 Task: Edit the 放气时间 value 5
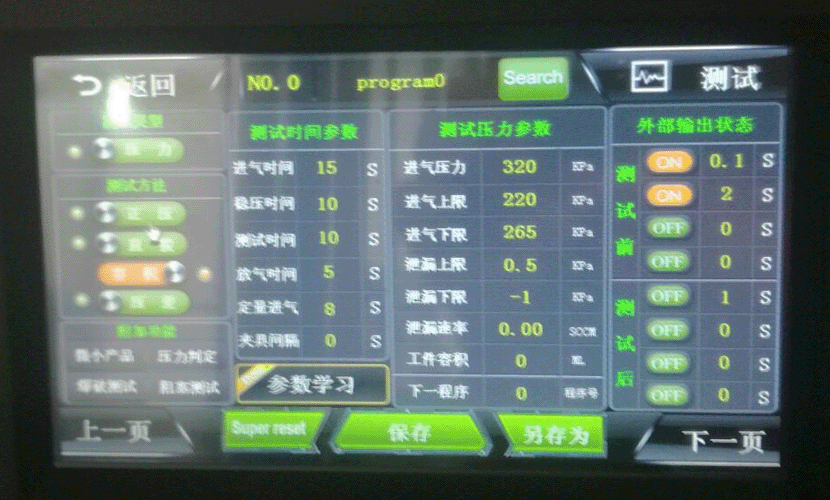coord(329,272)
